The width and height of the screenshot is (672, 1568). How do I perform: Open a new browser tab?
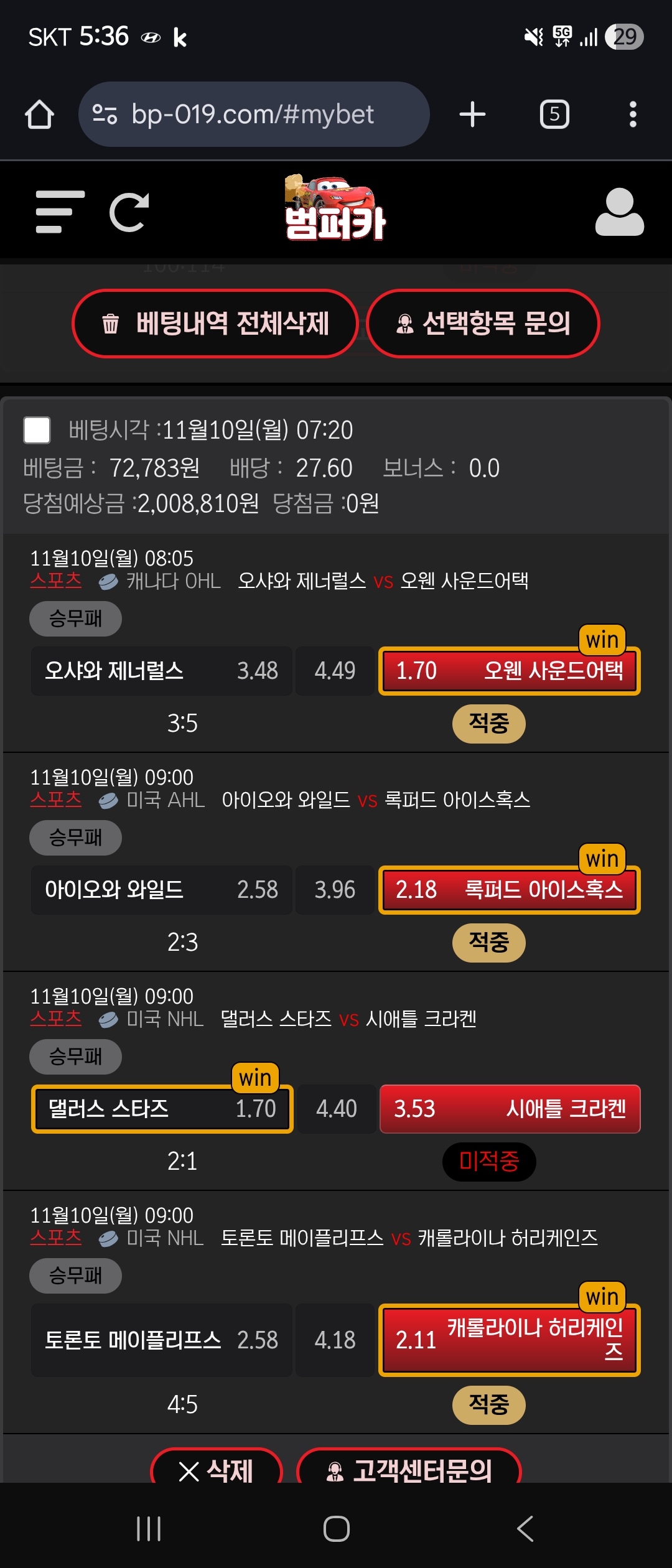tap(472, 114)
